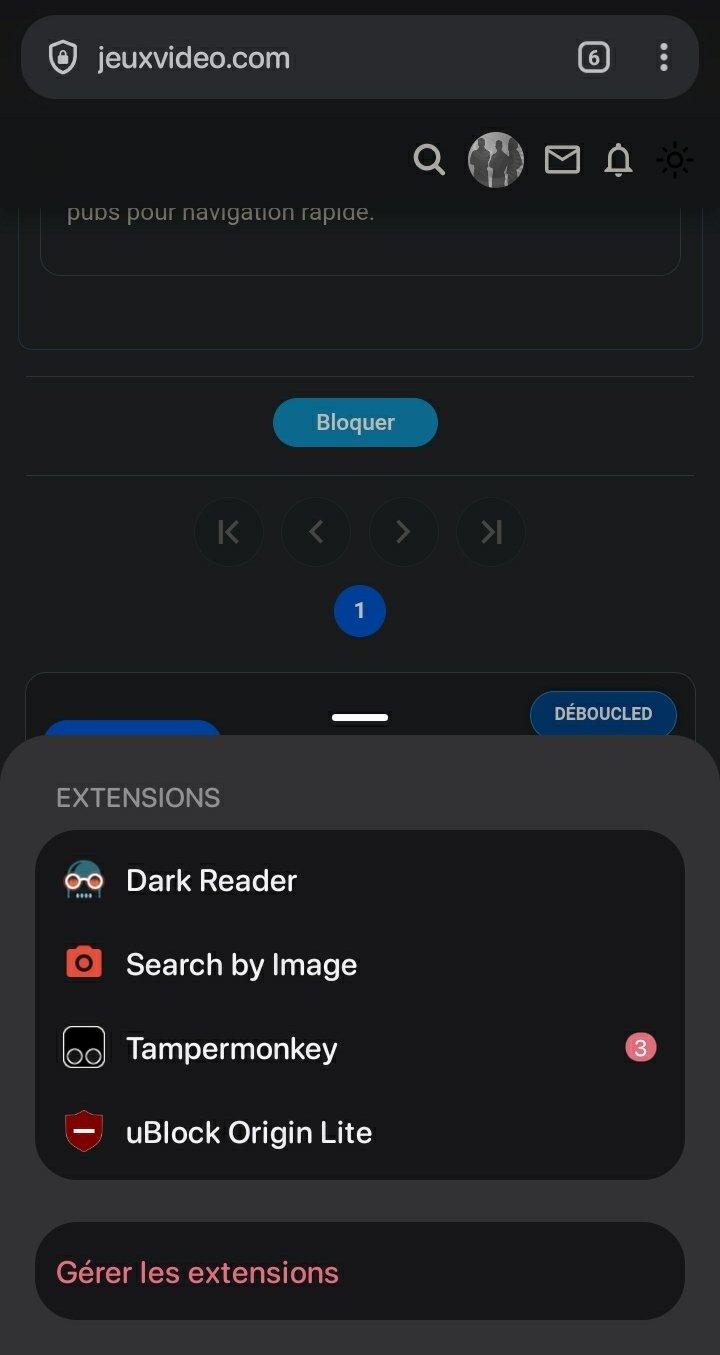Go to the last page arrow
Image resolution: width=720 pixels, height=1355 pixels.
coord(491,532)
